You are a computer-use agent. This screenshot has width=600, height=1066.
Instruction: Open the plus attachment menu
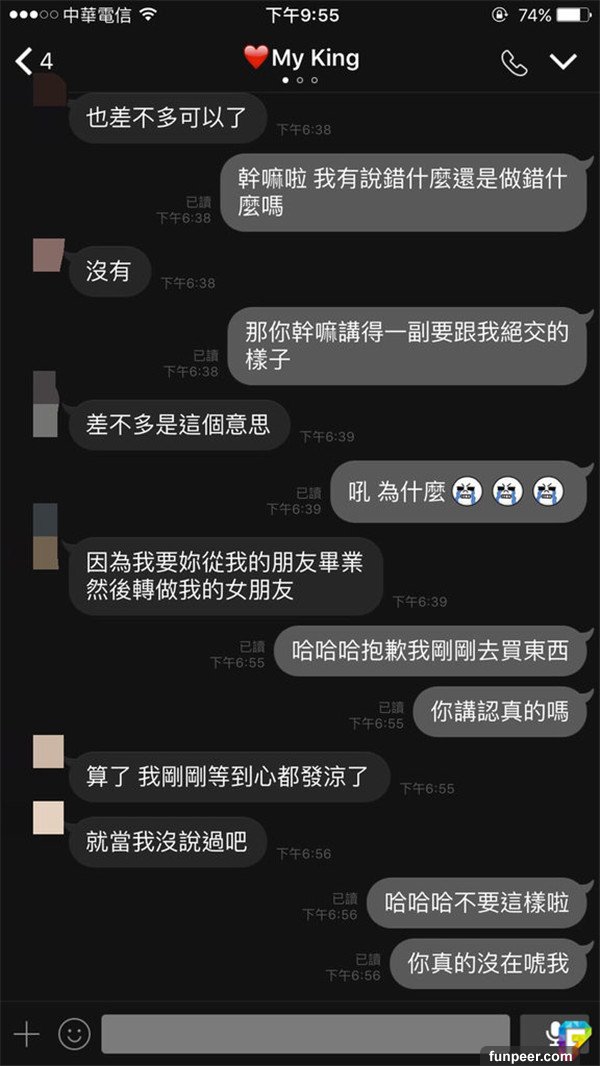(x=26, y=1034)
